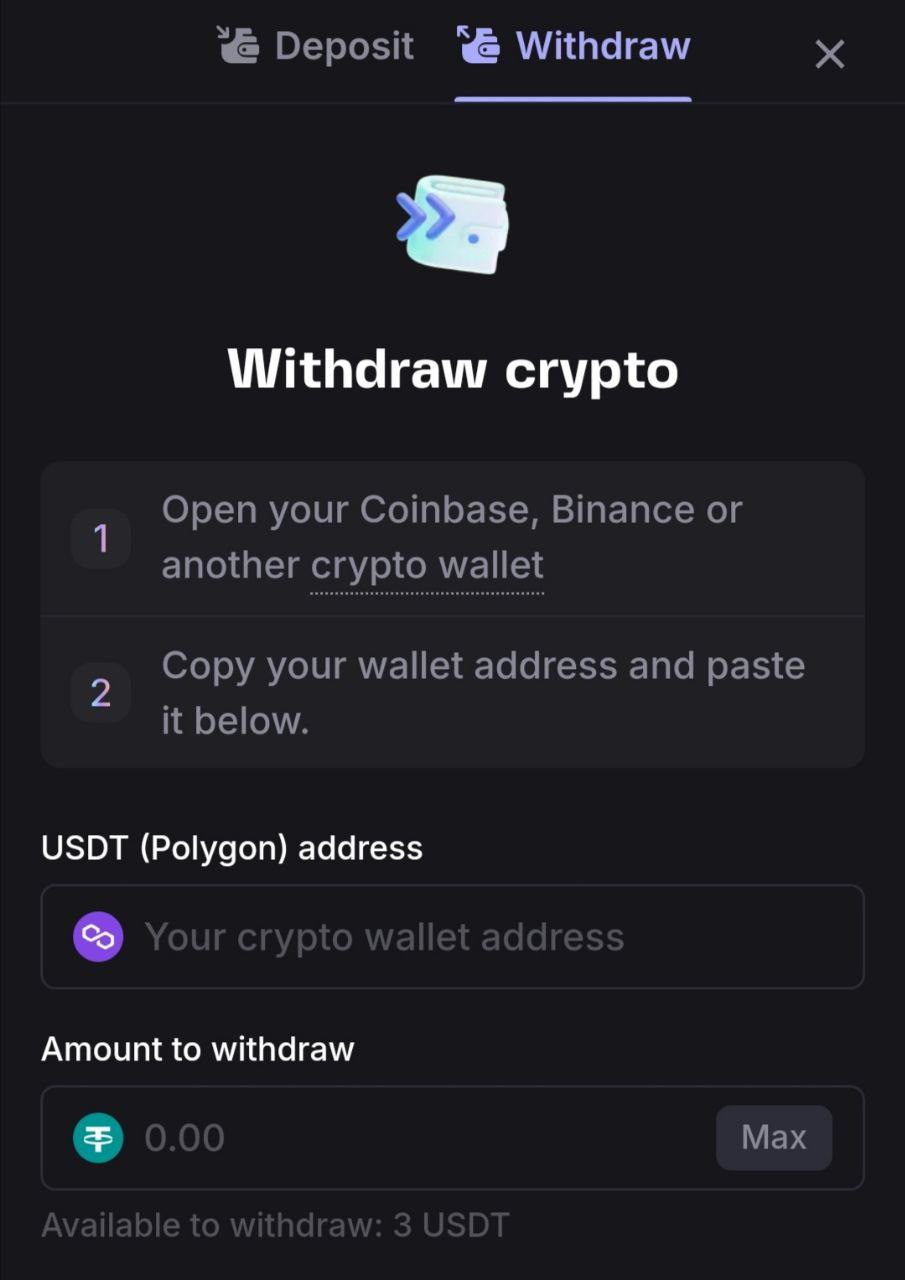Image resolution: width=905 pixels, height=1280 pixels.
Task: Close the withdraw crypto dialog
Action: tap(829, 54)
